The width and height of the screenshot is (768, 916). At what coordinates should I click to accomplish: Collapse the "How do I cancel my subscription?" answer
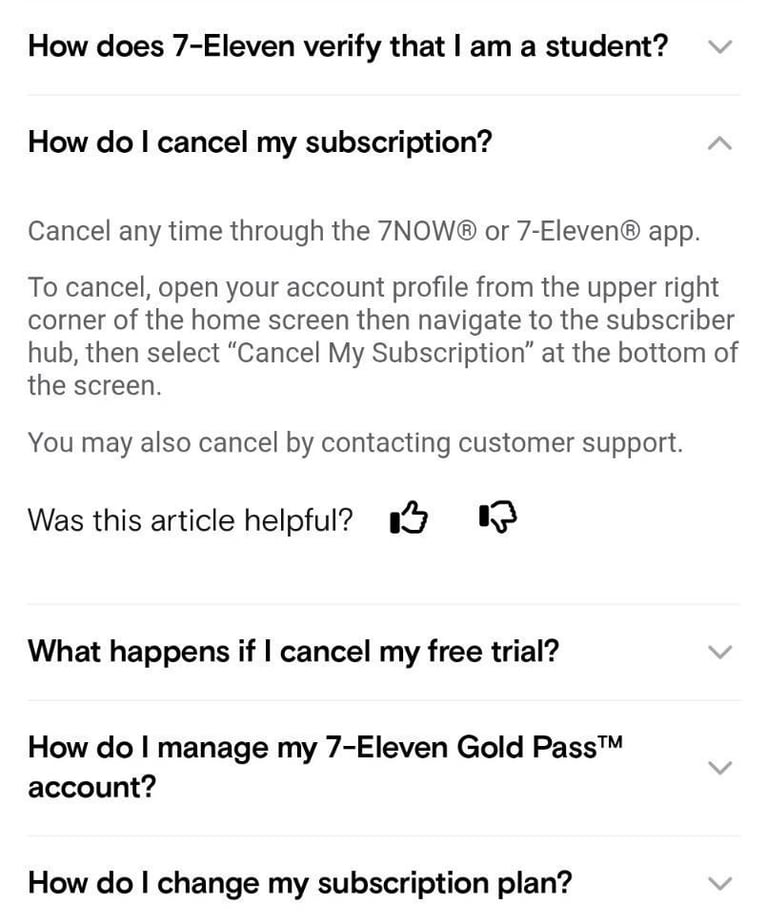pos(719,143)
